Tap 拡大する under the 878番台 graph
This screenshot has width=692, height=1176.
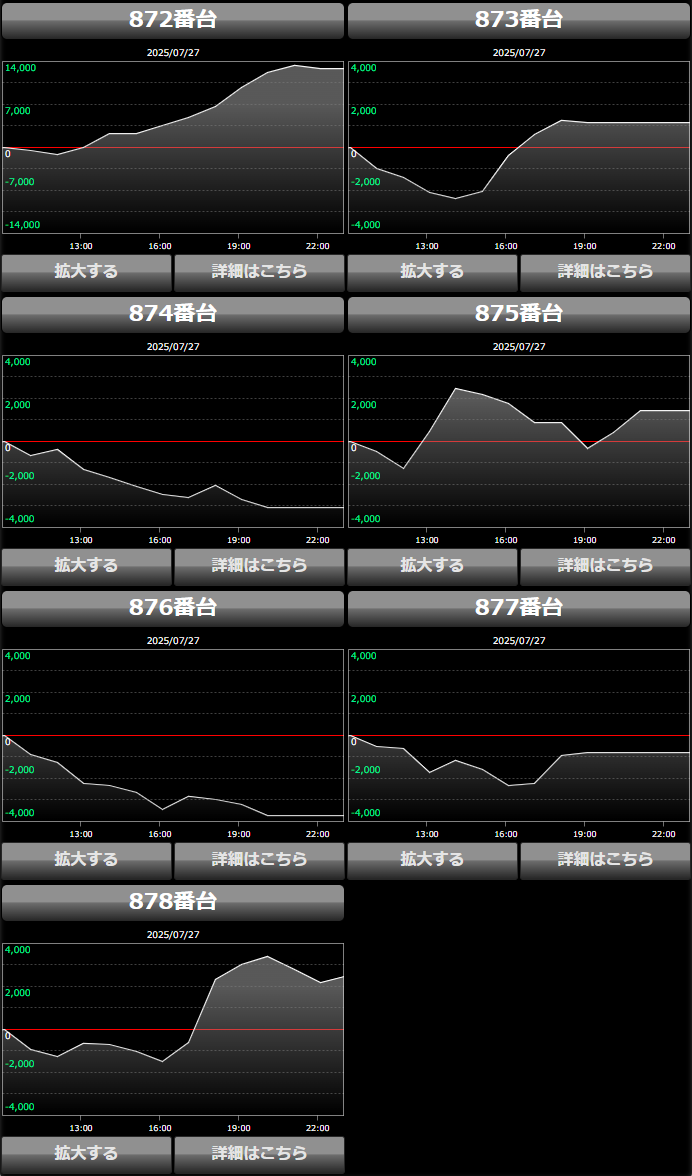click(x=87, y=1155)
